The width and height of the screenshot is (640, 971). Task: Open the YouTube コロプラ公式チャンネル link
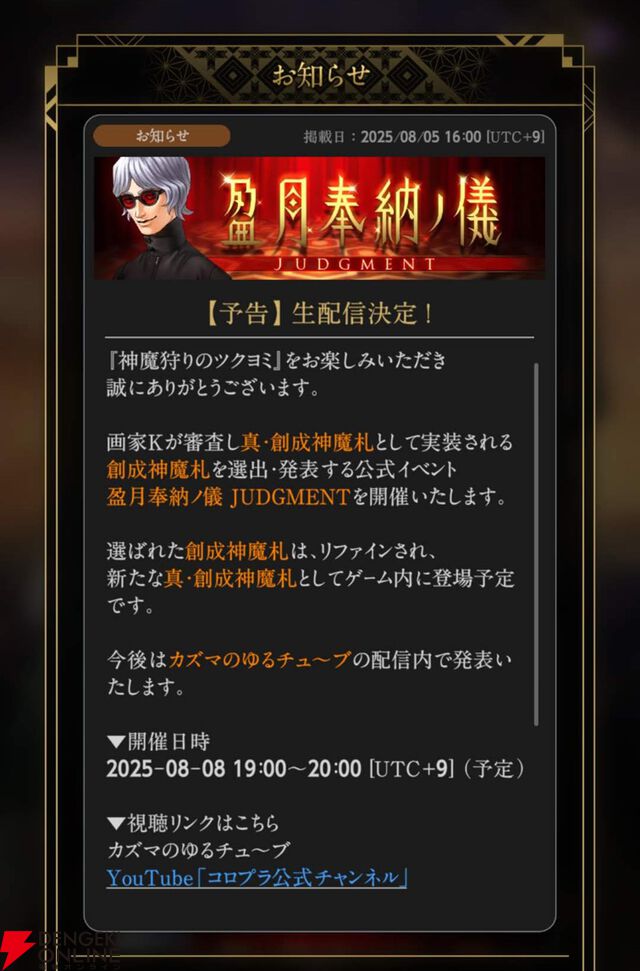click(257, 878)
